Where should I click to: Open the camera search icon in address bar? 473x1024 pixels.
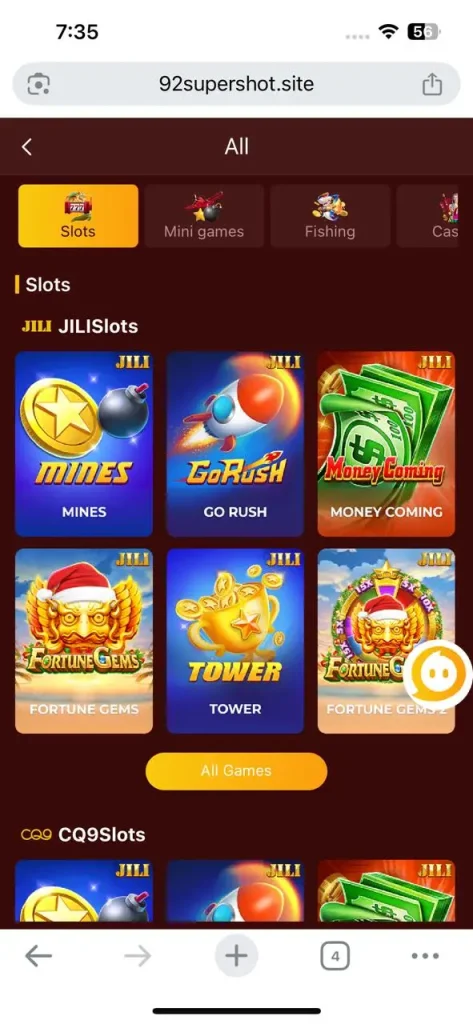(x=39, y=84)
